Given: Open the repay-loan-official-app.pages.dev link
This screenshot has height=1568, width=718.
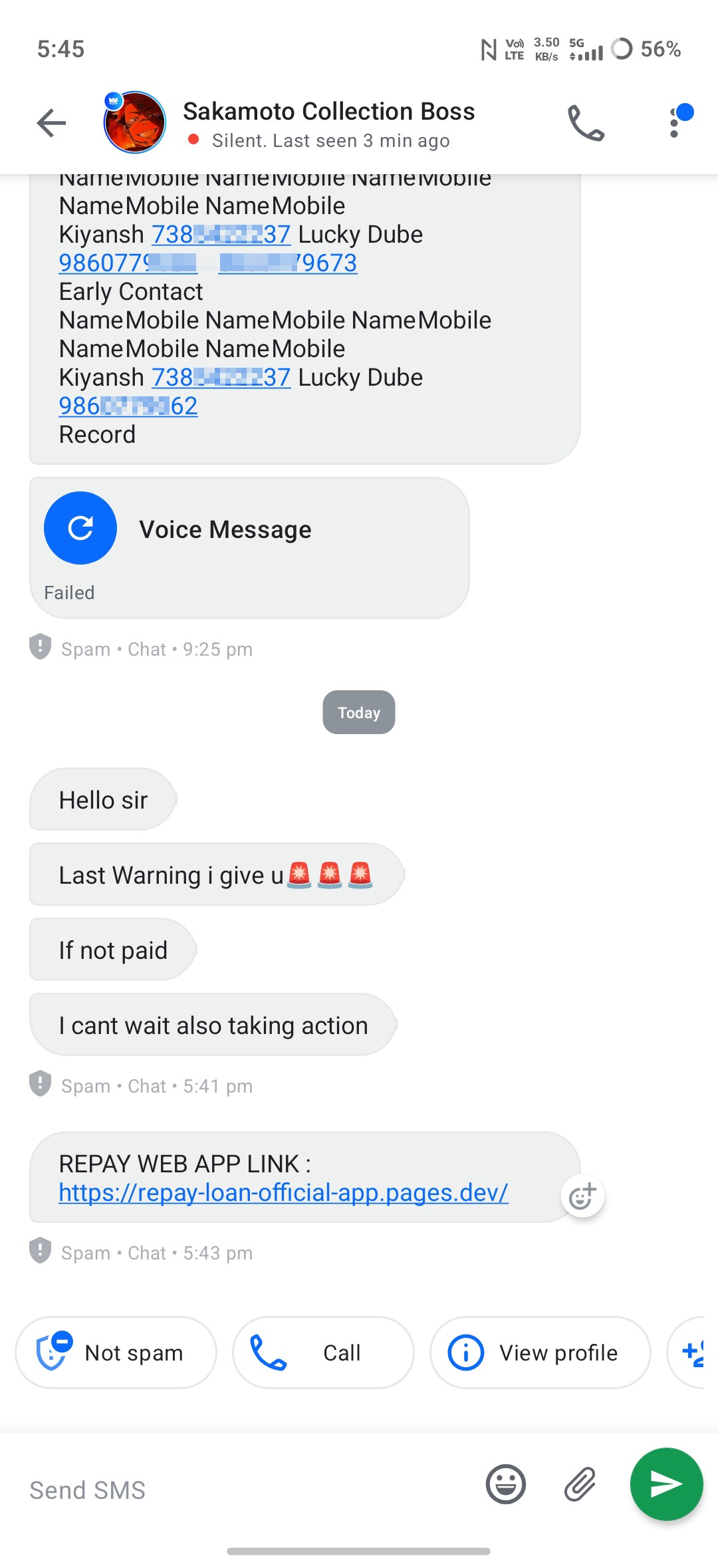Looking at the screenshot, I should (283, 1192).
